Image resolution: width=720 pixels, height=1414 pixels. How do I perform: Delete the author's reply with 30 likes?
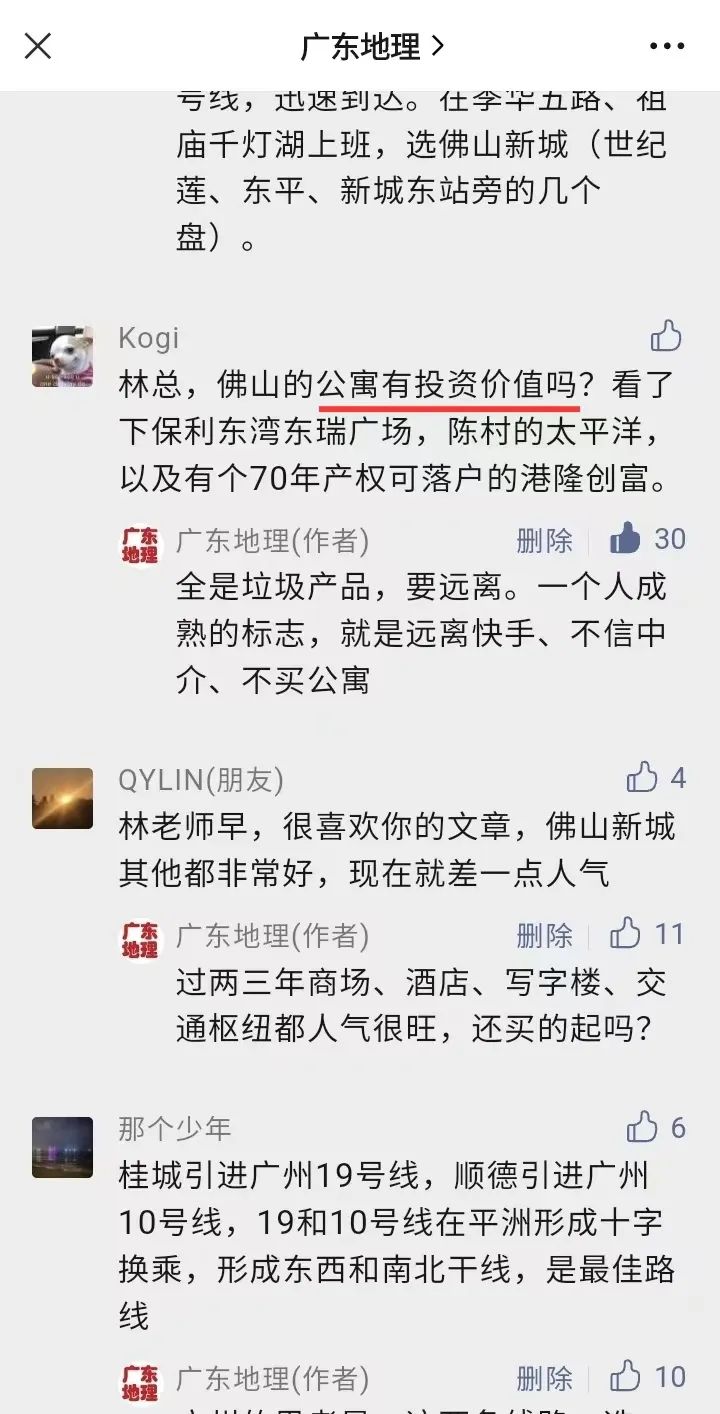545,541
